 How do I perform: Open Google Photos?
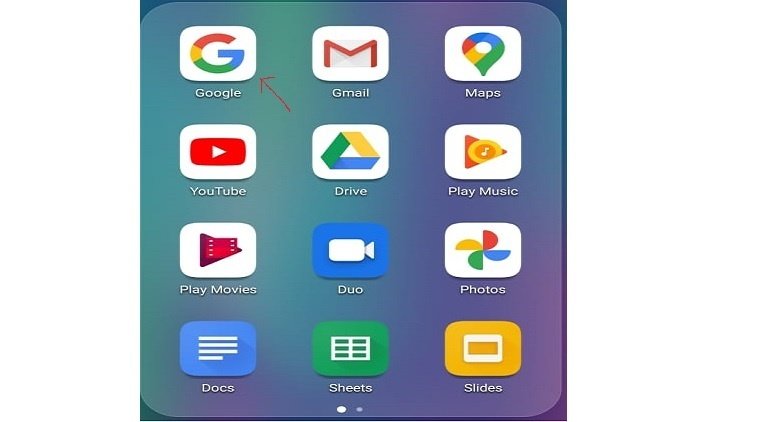point(482,250)
